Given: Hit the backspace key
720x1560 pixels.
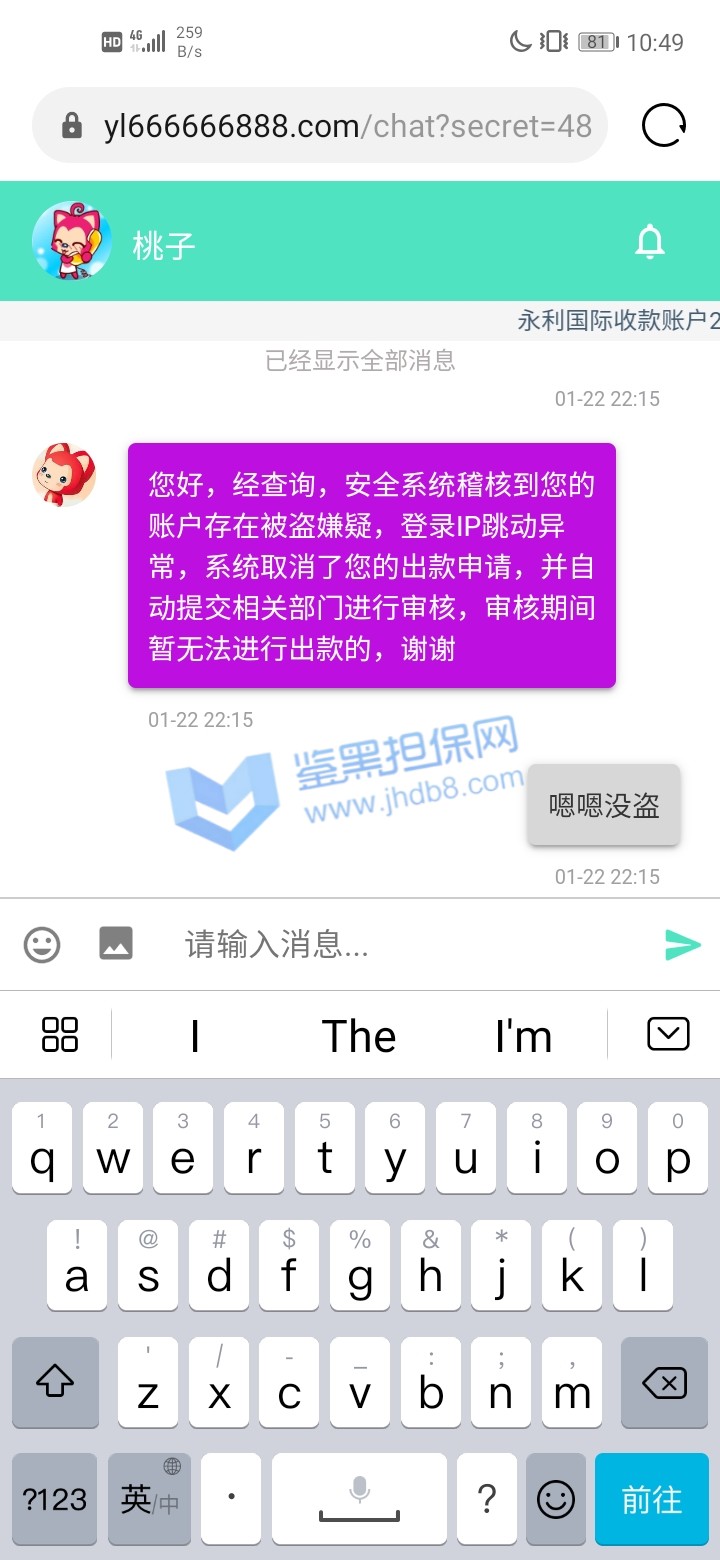Looking at the screenshot, I should point(664,1384).
